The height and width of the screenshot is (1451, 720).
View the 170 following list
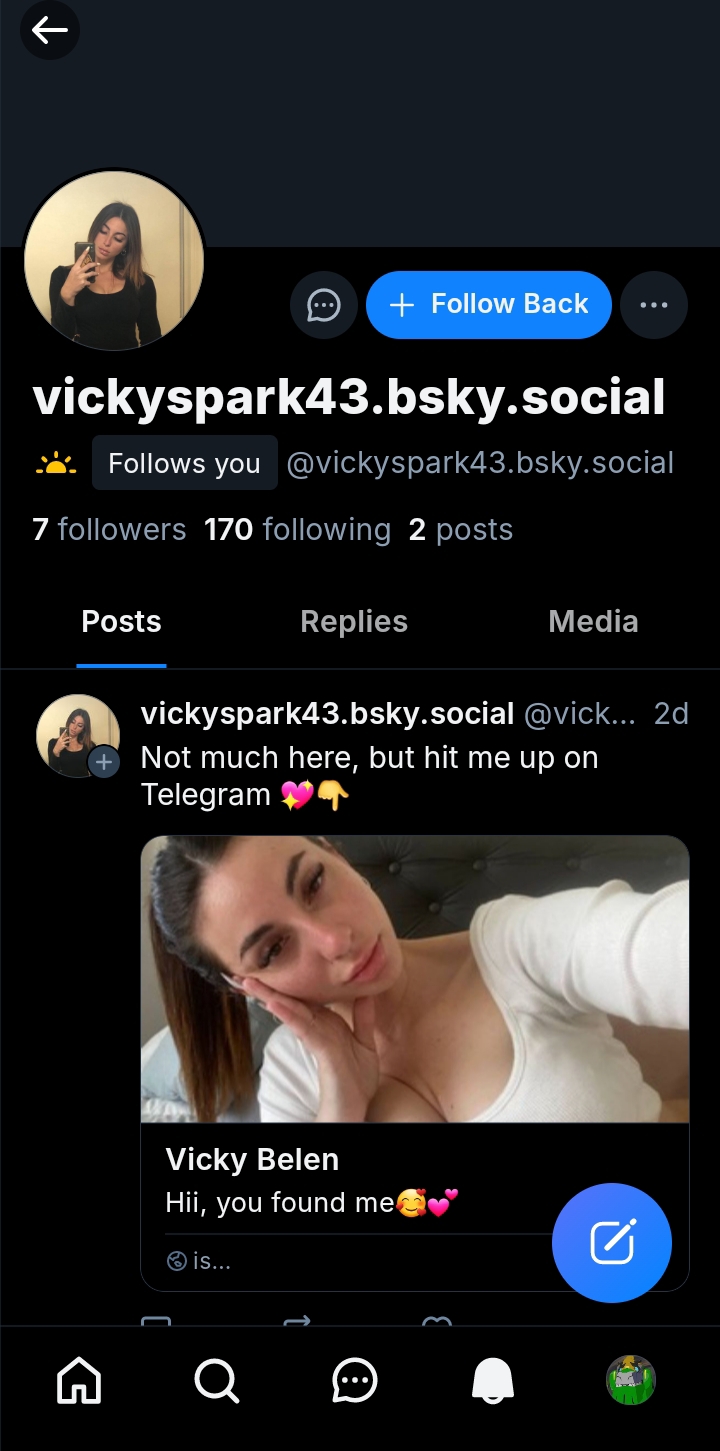pyautogui.click(x=297, y=530)
